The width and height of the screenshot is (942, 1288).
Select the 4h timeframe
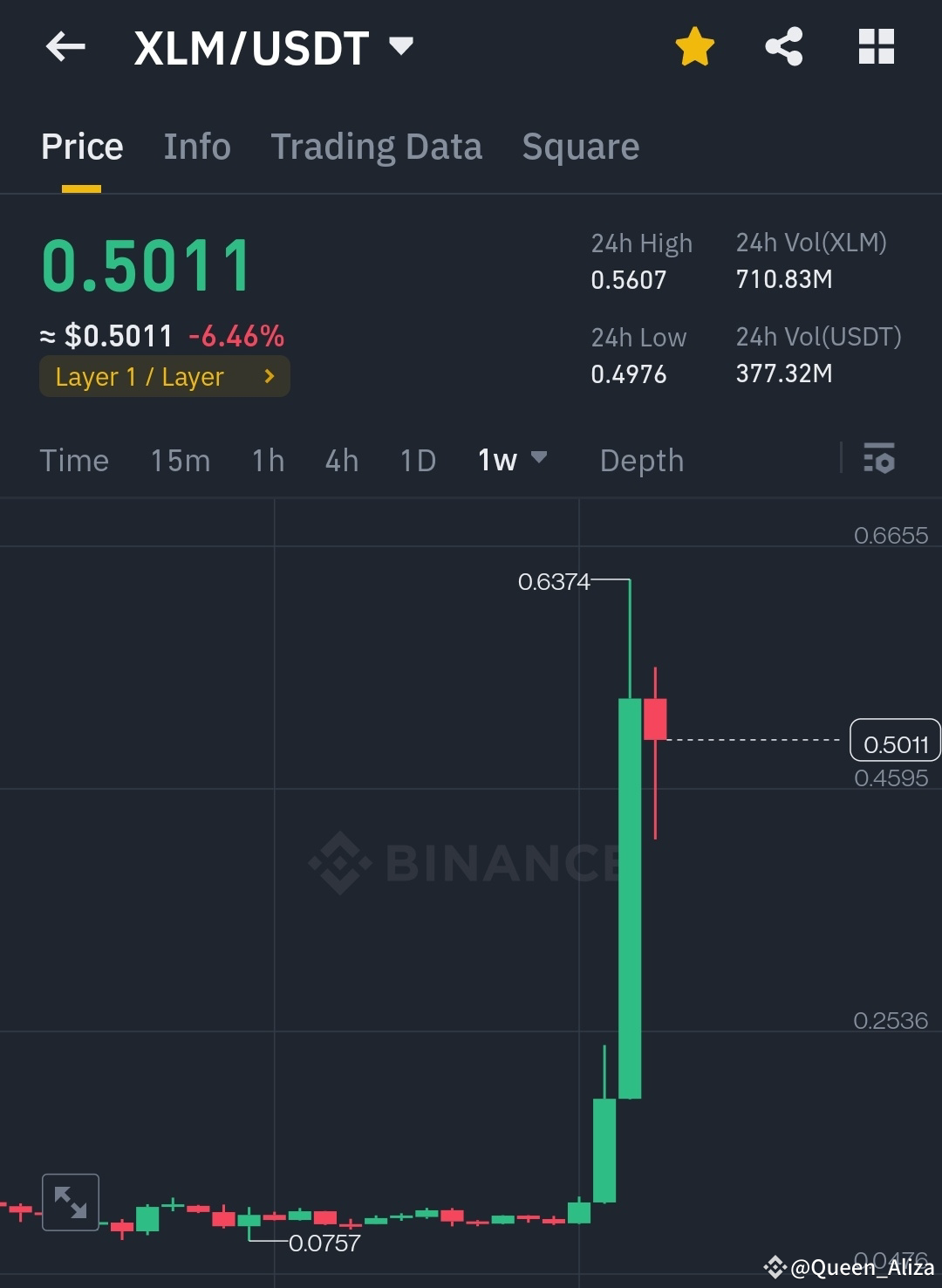click(x=341, y=460)
